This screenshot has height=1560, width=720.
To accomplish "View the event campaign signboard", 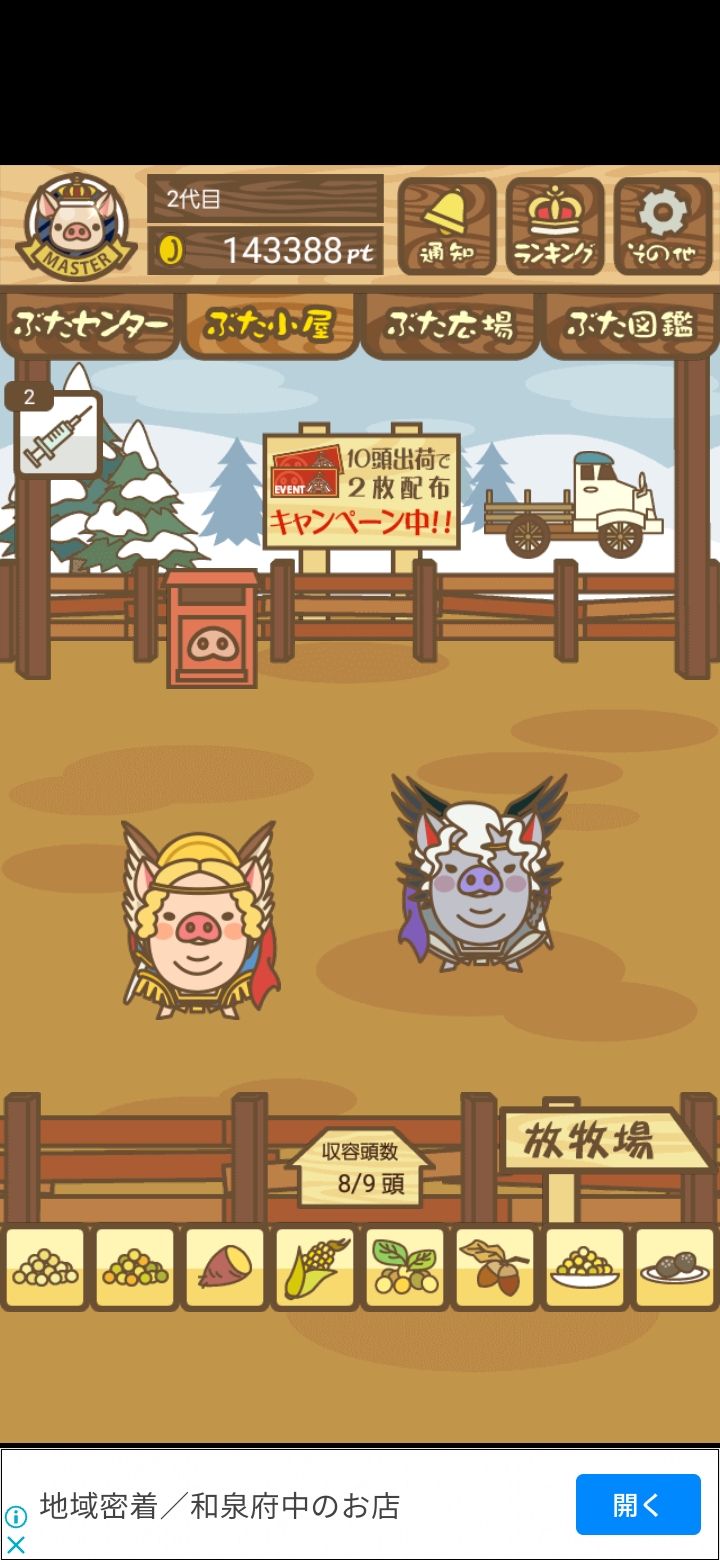I will point(361,491).
